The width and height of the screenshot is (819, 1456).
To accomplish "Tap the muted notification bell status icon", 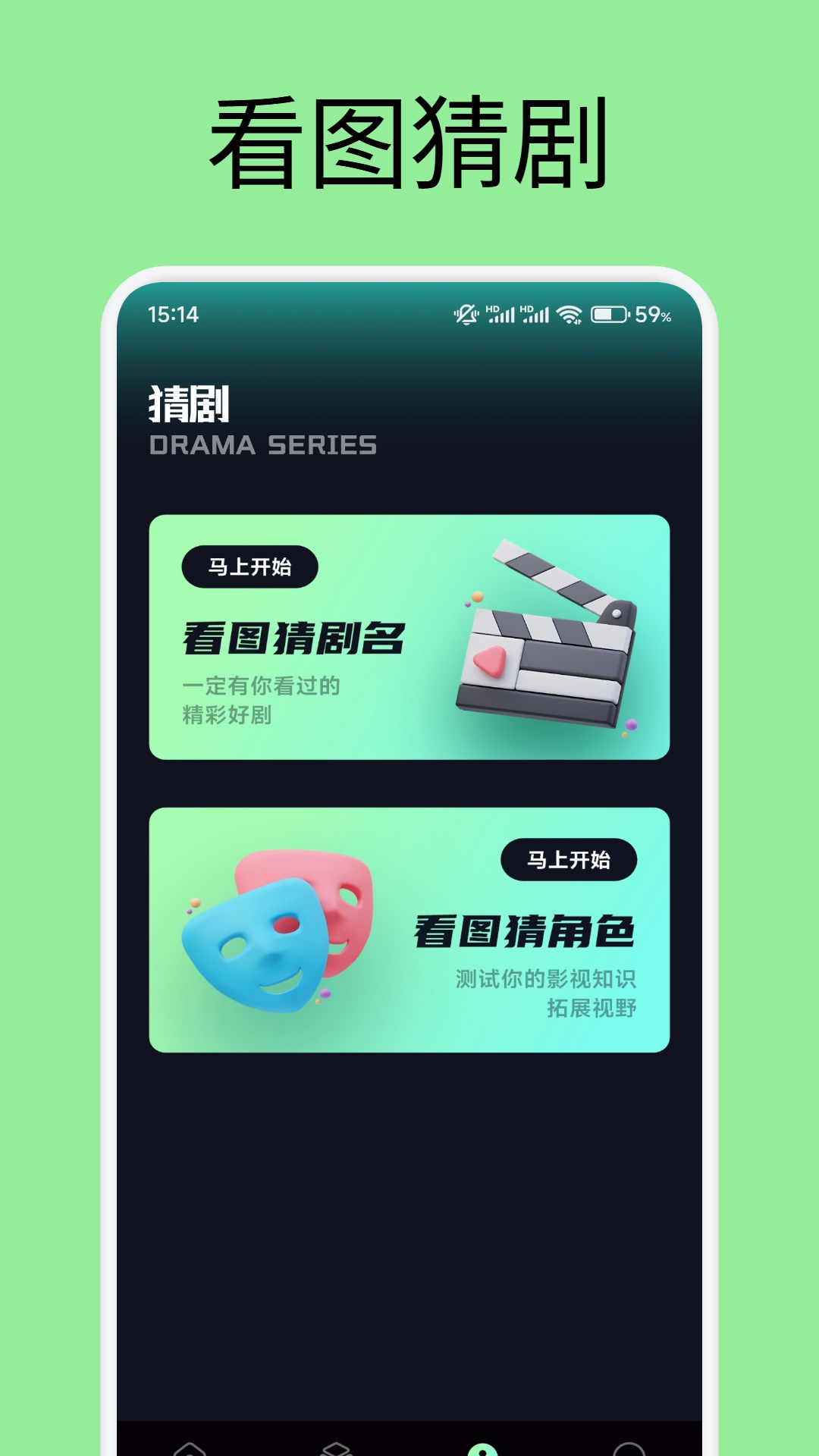I will (466, 313).
